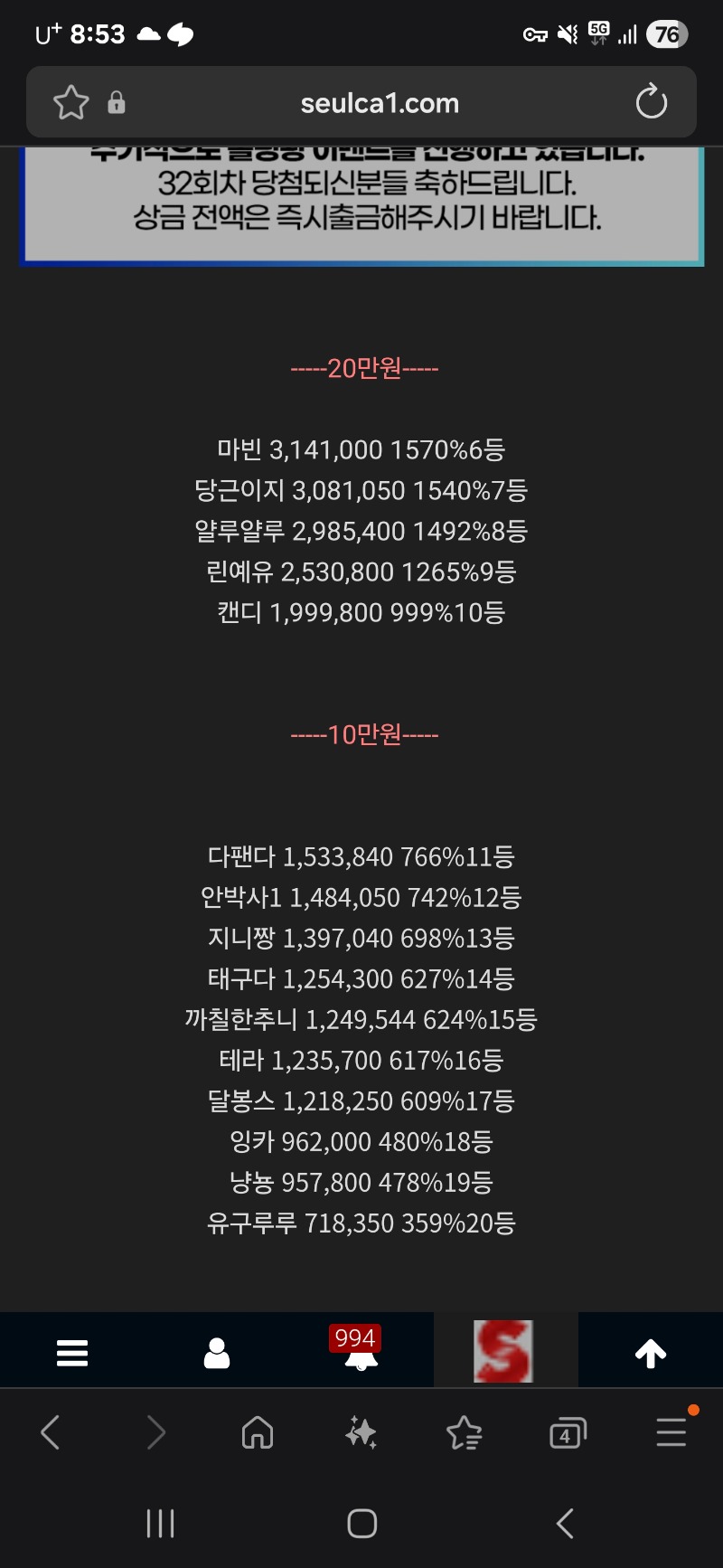Reload the page with the refresh icon
Image resolution: width=723 pixels, height=1568 pixels.
(x=652, y=101)
